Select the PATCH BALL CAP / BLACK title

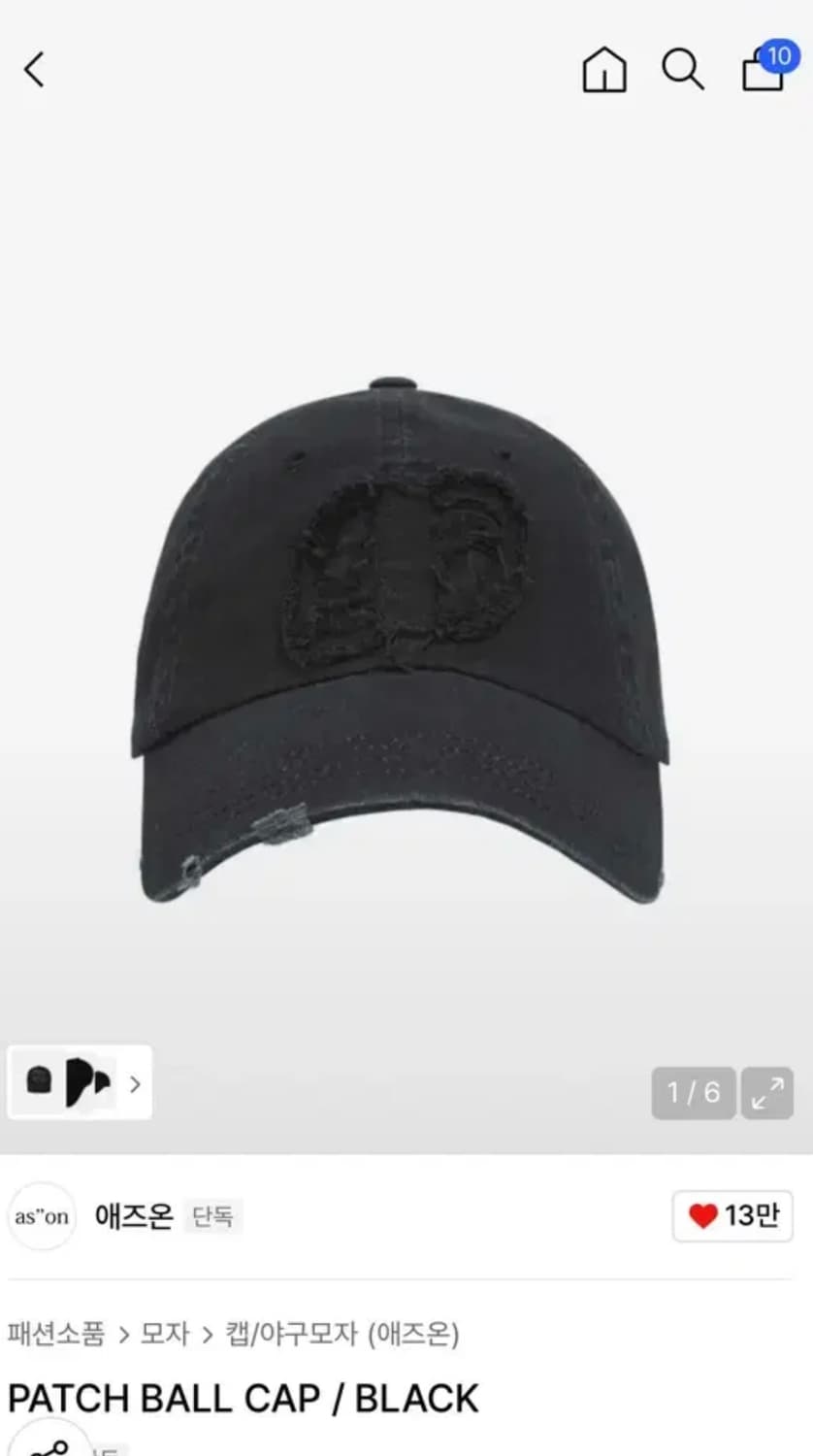click(241, 1398)
